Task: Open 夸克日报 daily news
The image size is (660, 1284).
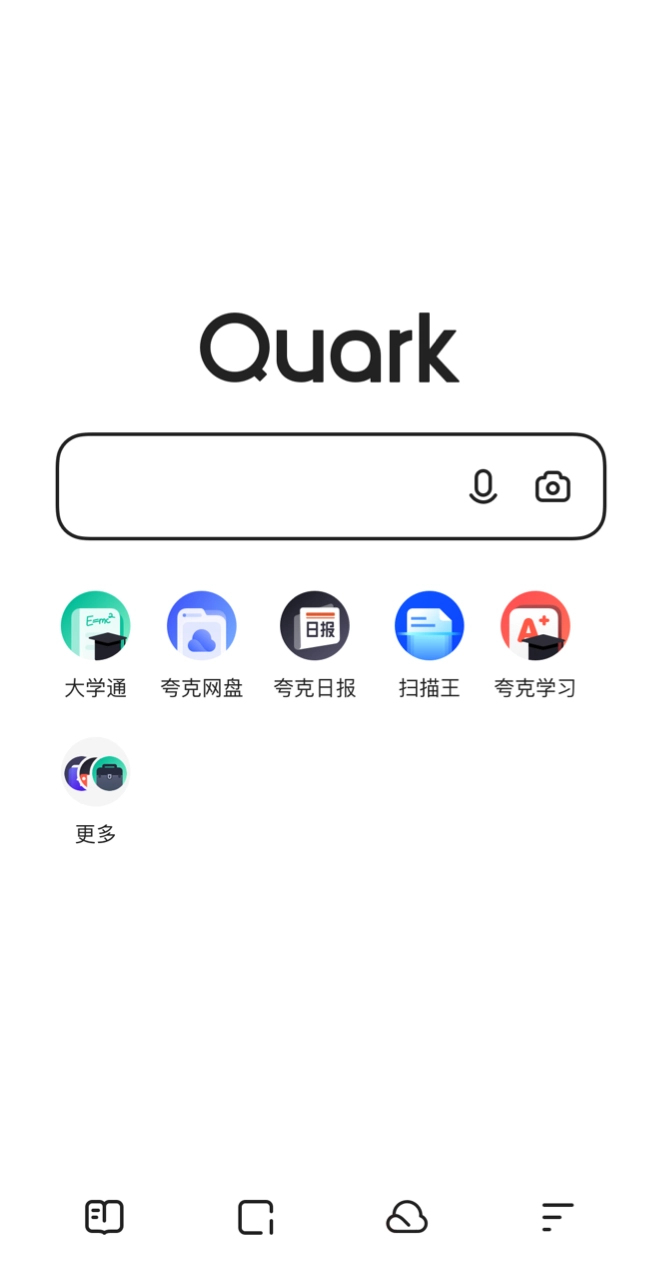Action: tap(315, 626)
